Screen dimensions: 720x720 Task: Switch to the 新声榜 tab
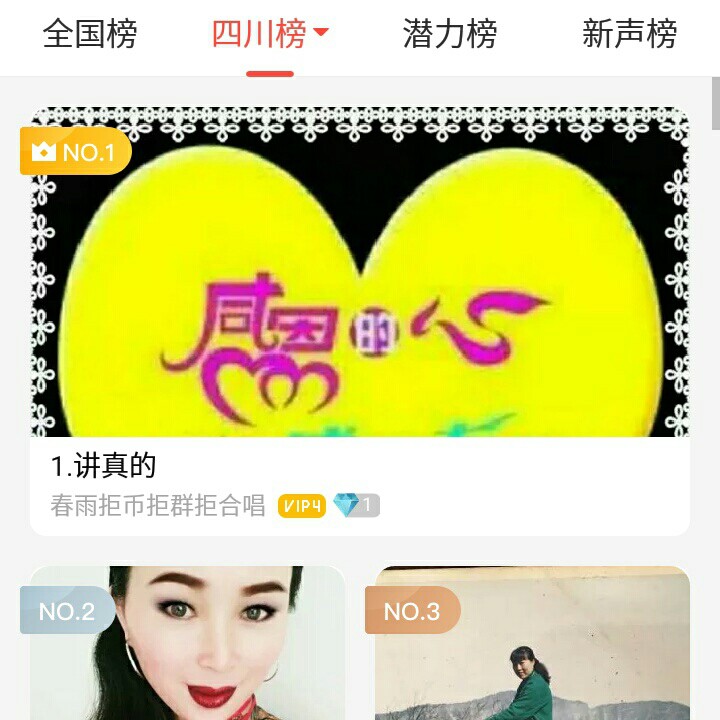coord(629,34)
